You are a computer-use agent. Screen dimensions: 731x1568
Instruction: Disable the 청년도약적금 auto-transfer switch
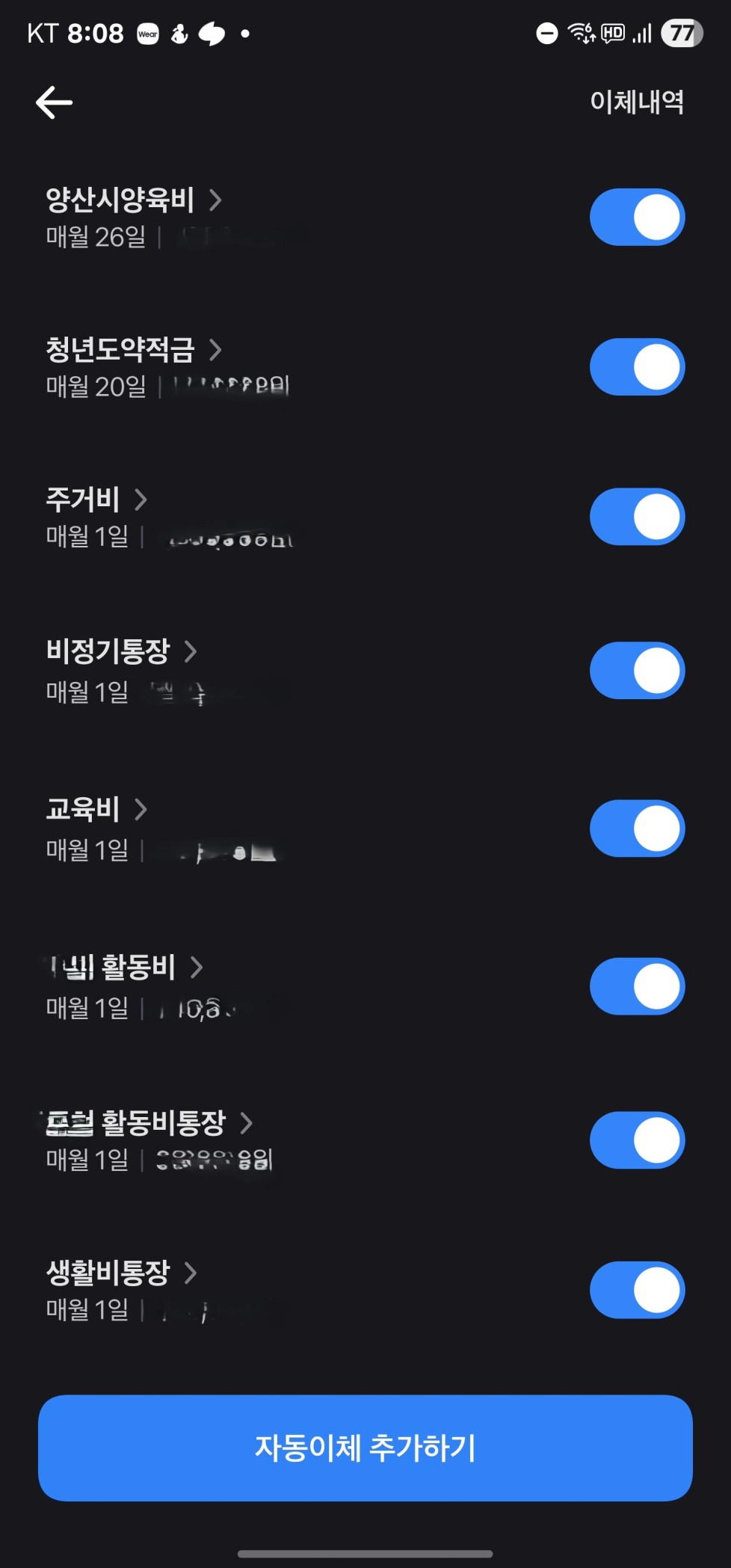(637, 367)
